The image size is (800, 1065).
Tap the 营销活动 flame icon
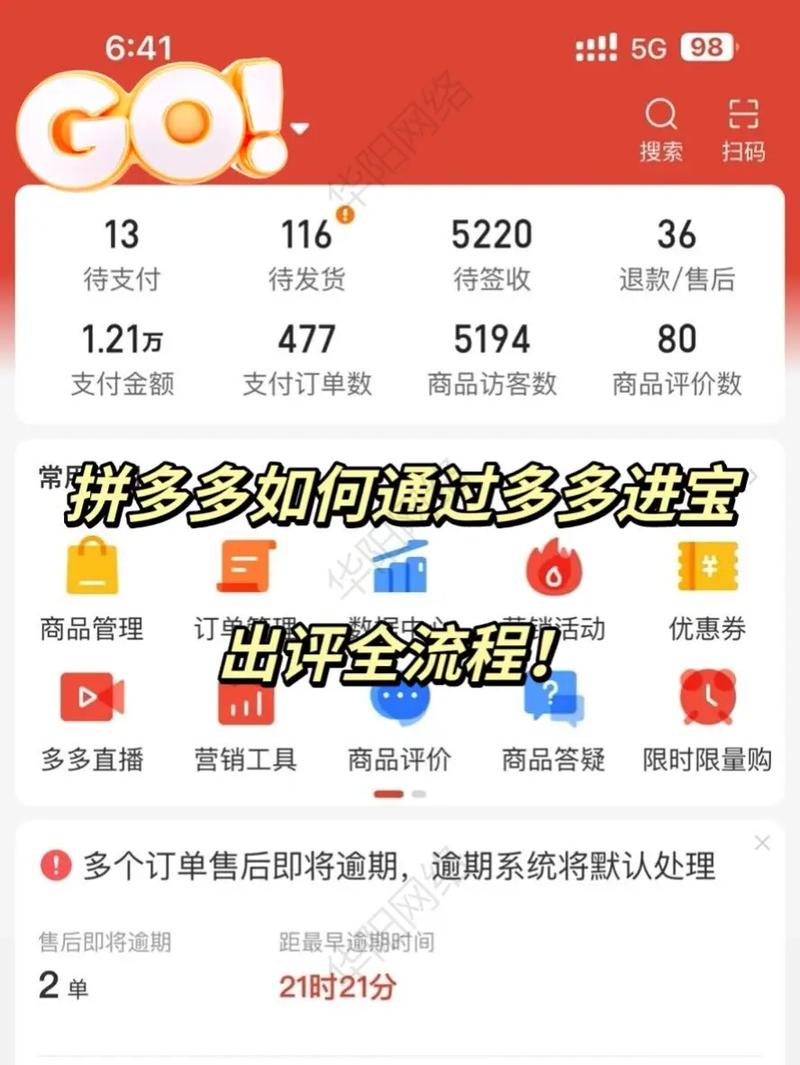point(553,570)
